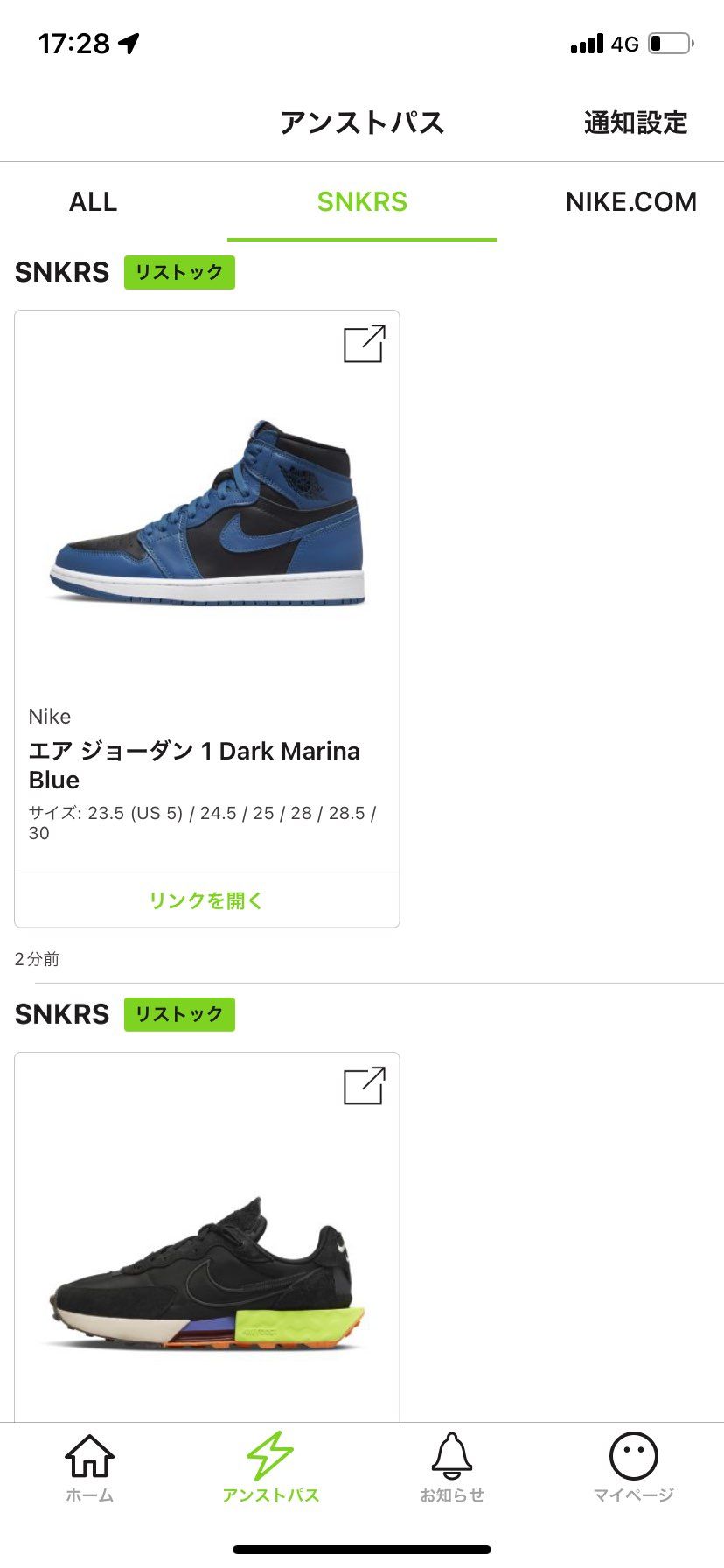
Task: Switch to the NIKE.COM tab
Action: tap(630, 202)
